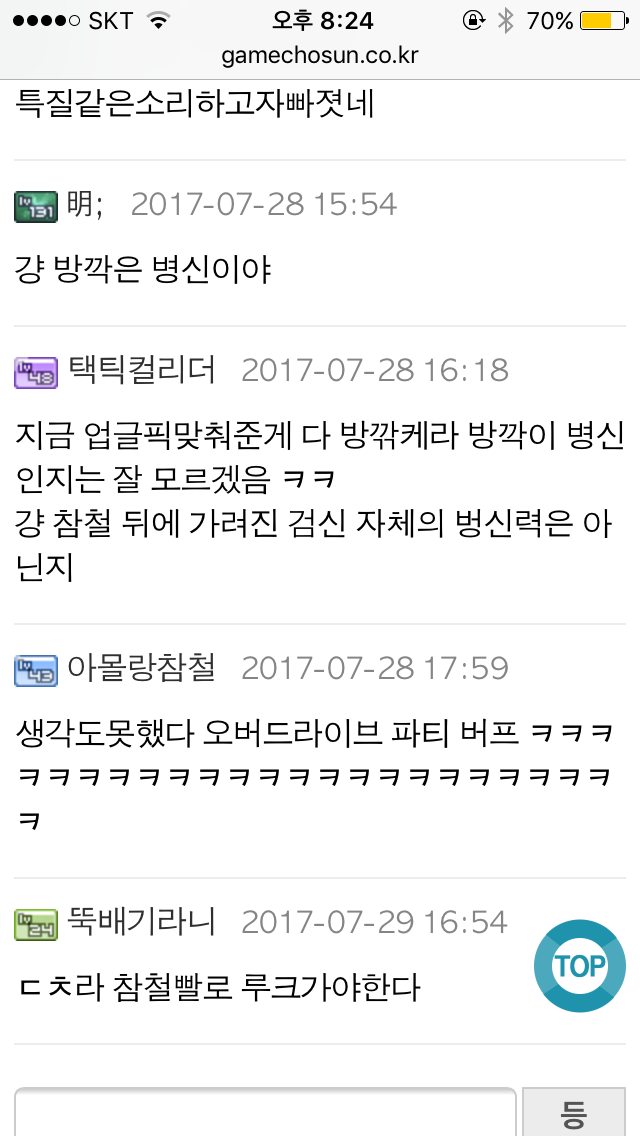The height and width of the screenshot is (1136, 640).
Task: Open the gamechosun.co.kr address bar
Action: [320, 56]
